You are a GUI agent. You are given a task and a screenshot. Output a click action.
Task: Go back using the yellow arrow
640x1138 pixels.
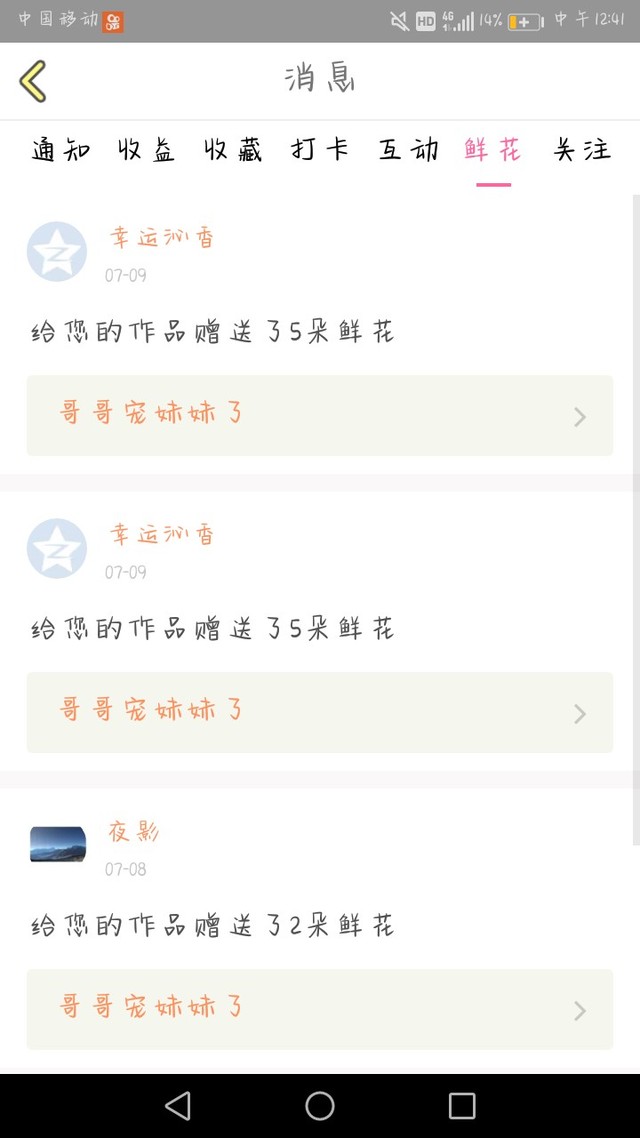pos(33,81)
